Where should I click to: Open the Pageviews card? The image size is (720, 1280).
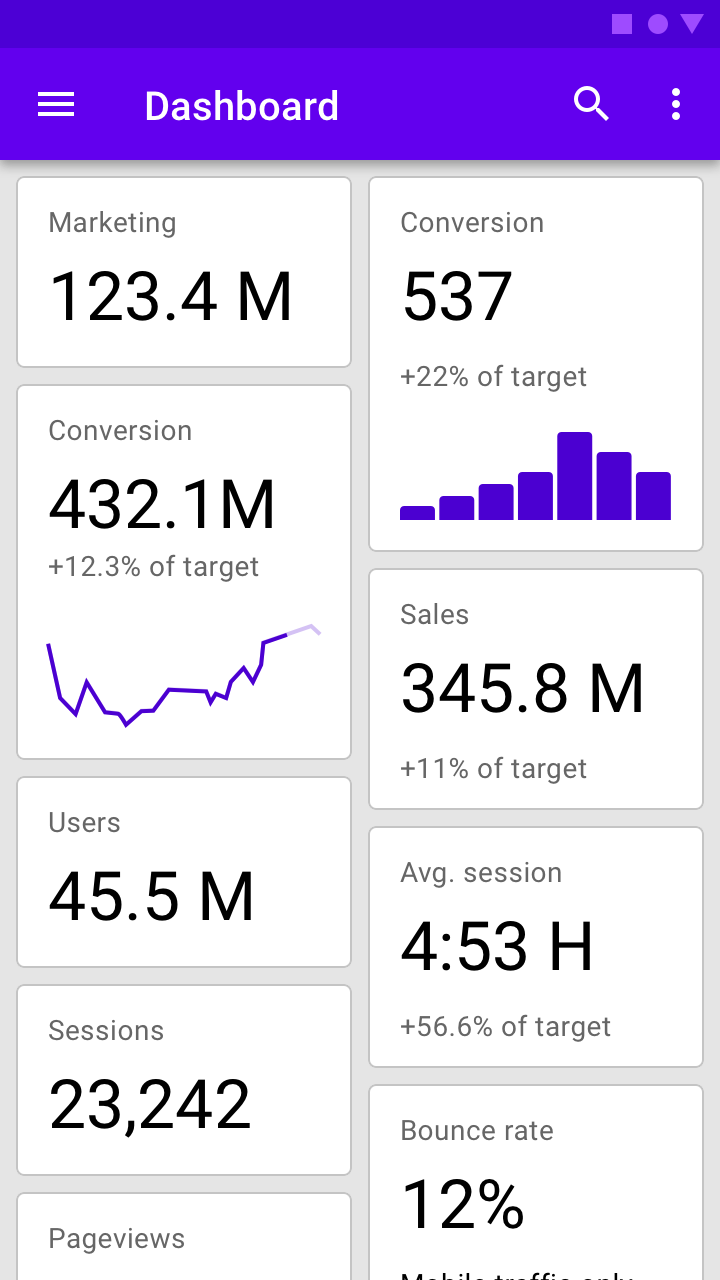(184, 1238)
